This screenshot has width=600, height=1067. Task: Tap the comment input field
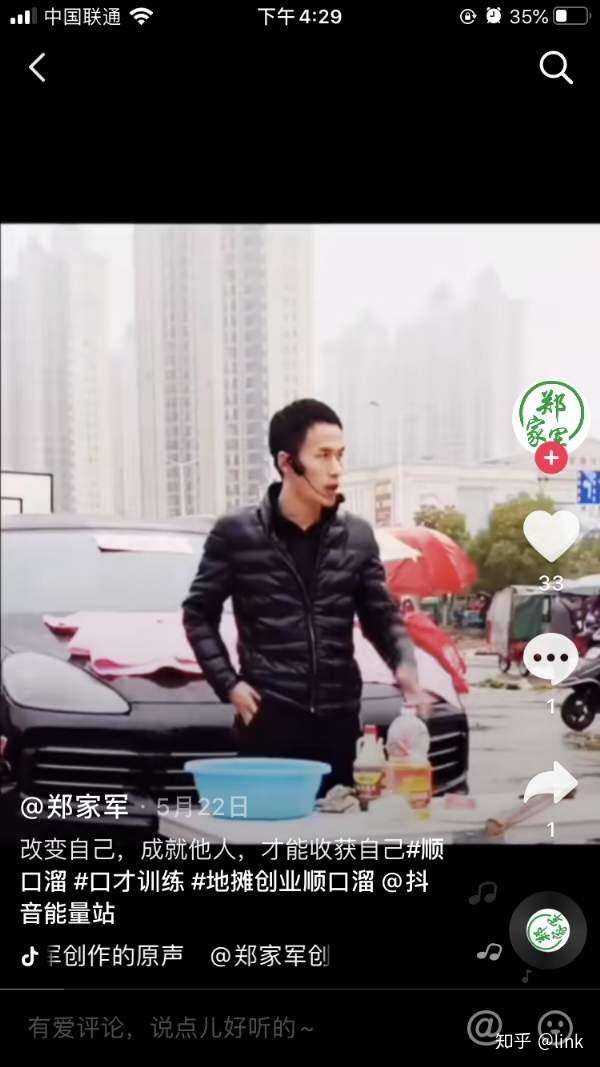[231, 1028]
